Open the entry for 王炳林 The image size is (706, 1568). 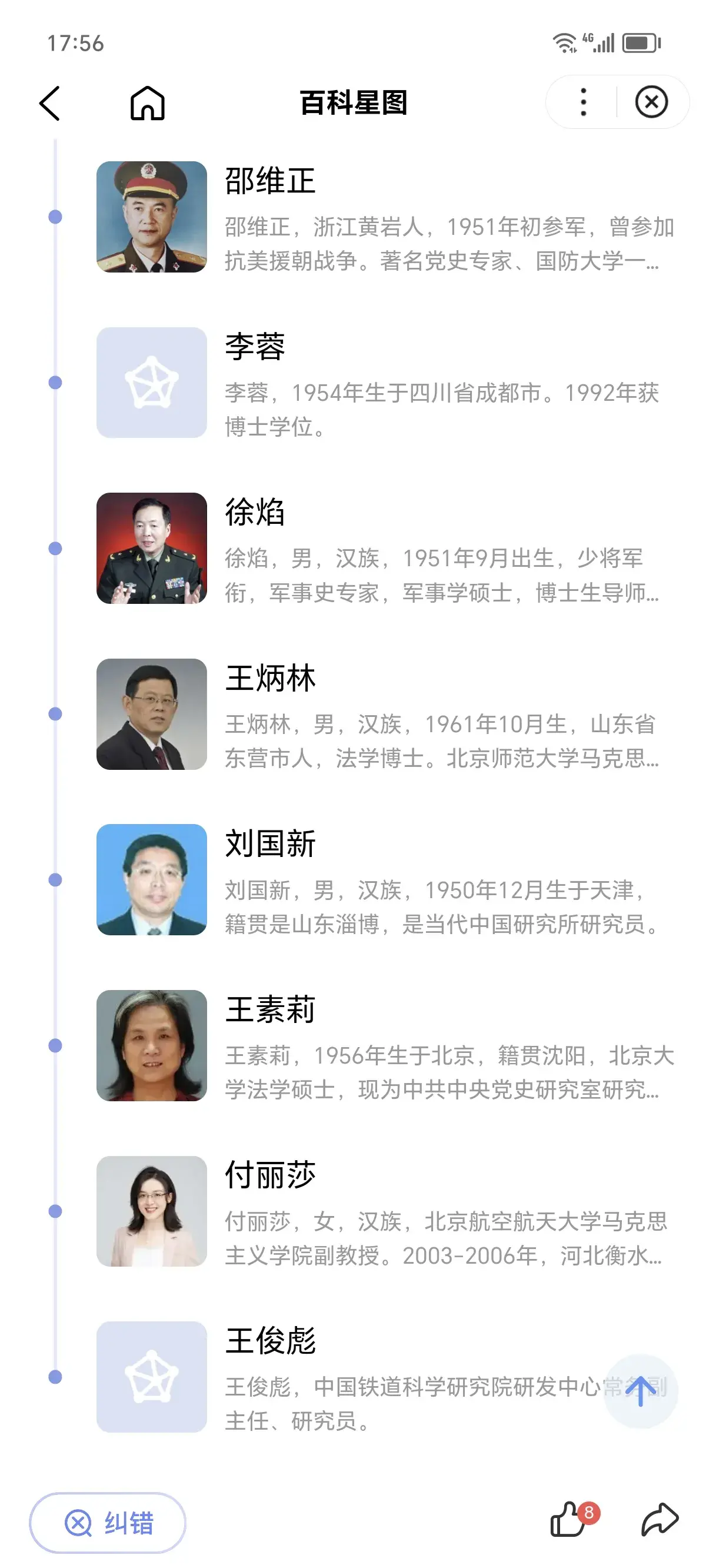click(387, 713)
